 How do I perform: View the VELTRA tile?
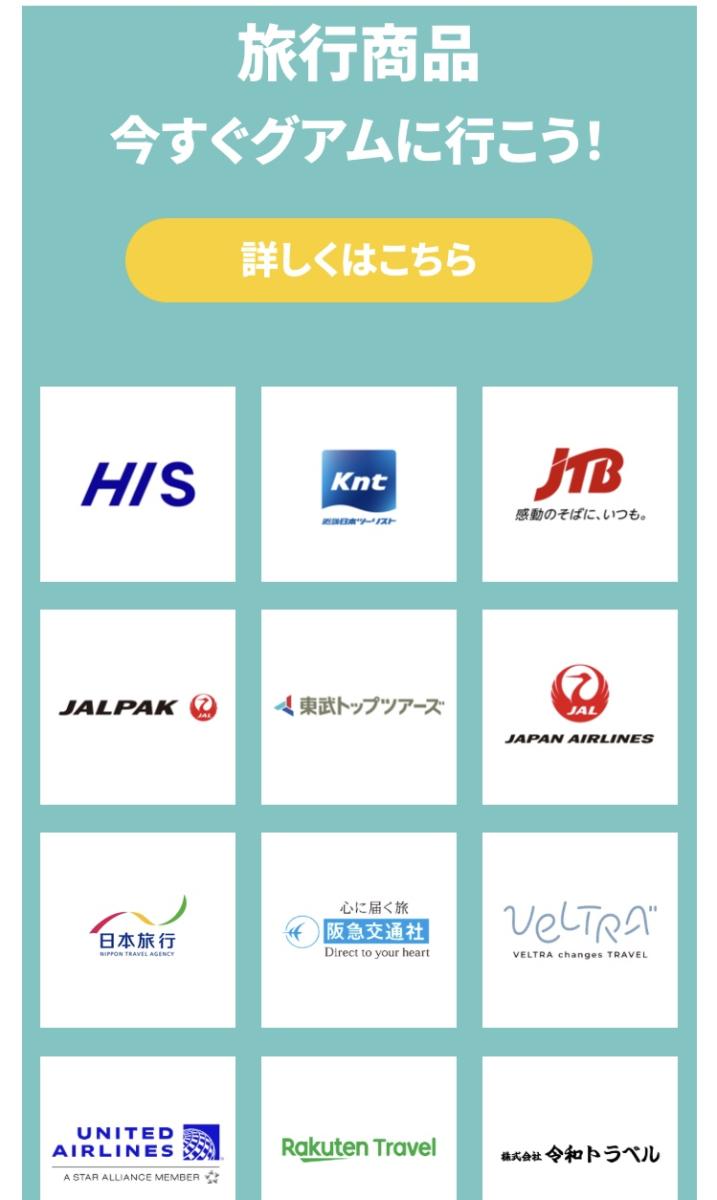point(580,930)
